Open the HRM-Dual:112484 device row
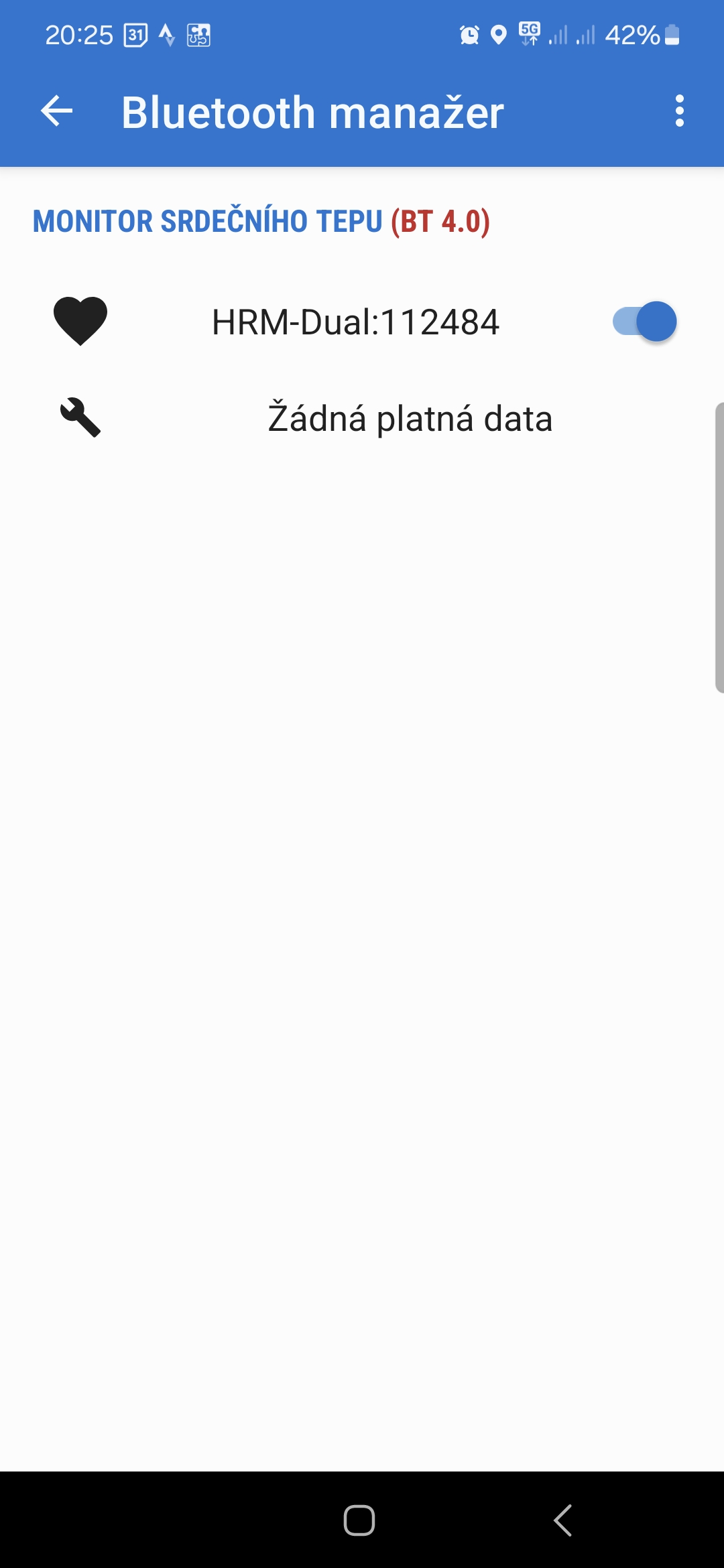The height and width of the screenshot is (1568, 724). (x=355, y=322)
